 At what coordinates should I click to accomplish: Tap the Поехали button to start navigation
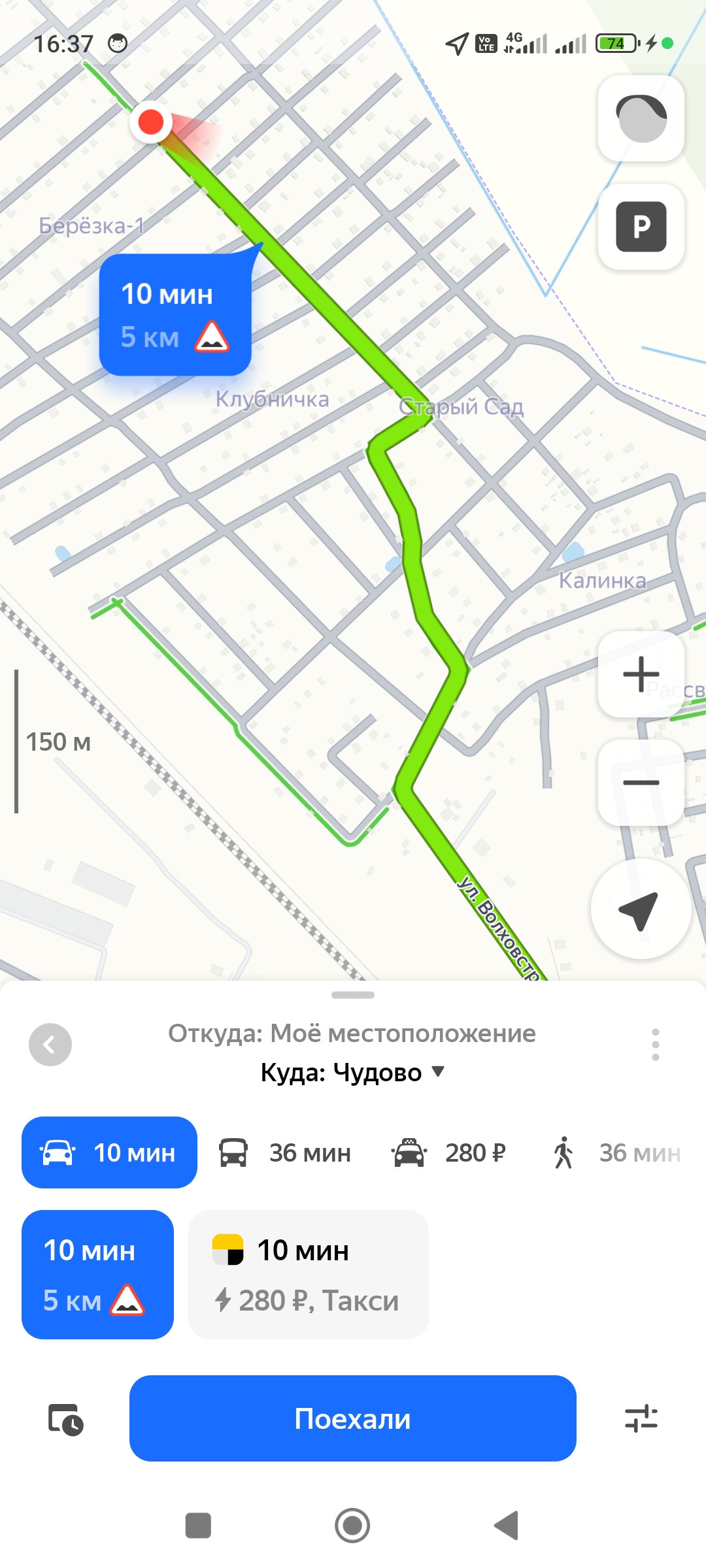352,1418
